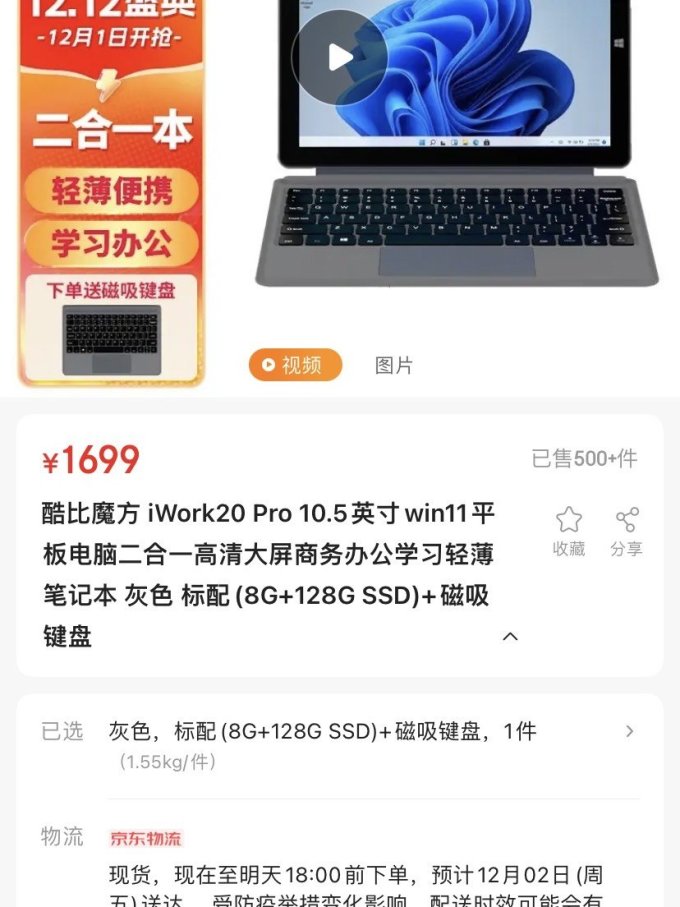Share this product via 分享
Screen dimensions: 680x907
[627, 531]
